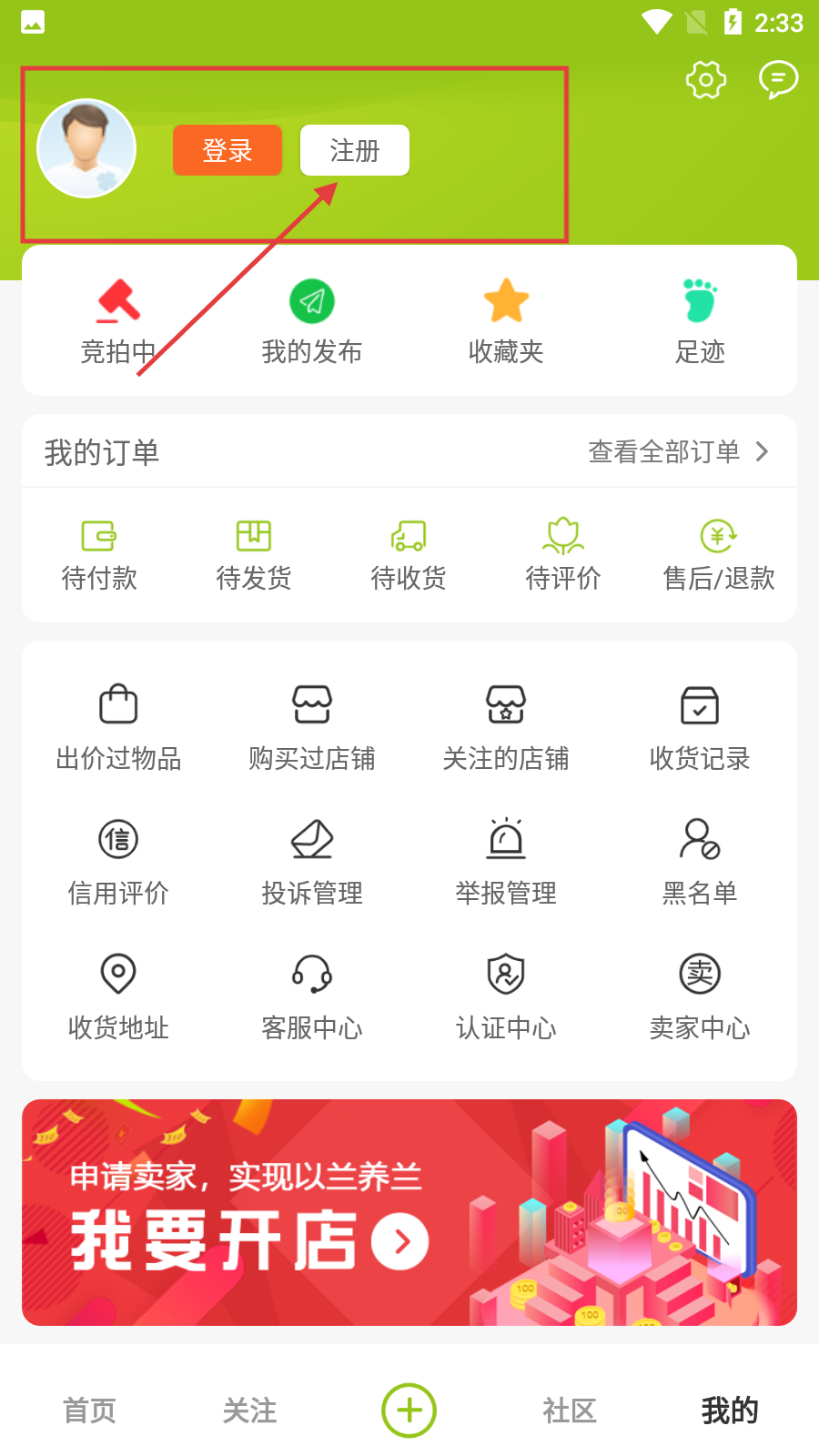Open the 收藏夹 favorites

[x=506, y=321]
